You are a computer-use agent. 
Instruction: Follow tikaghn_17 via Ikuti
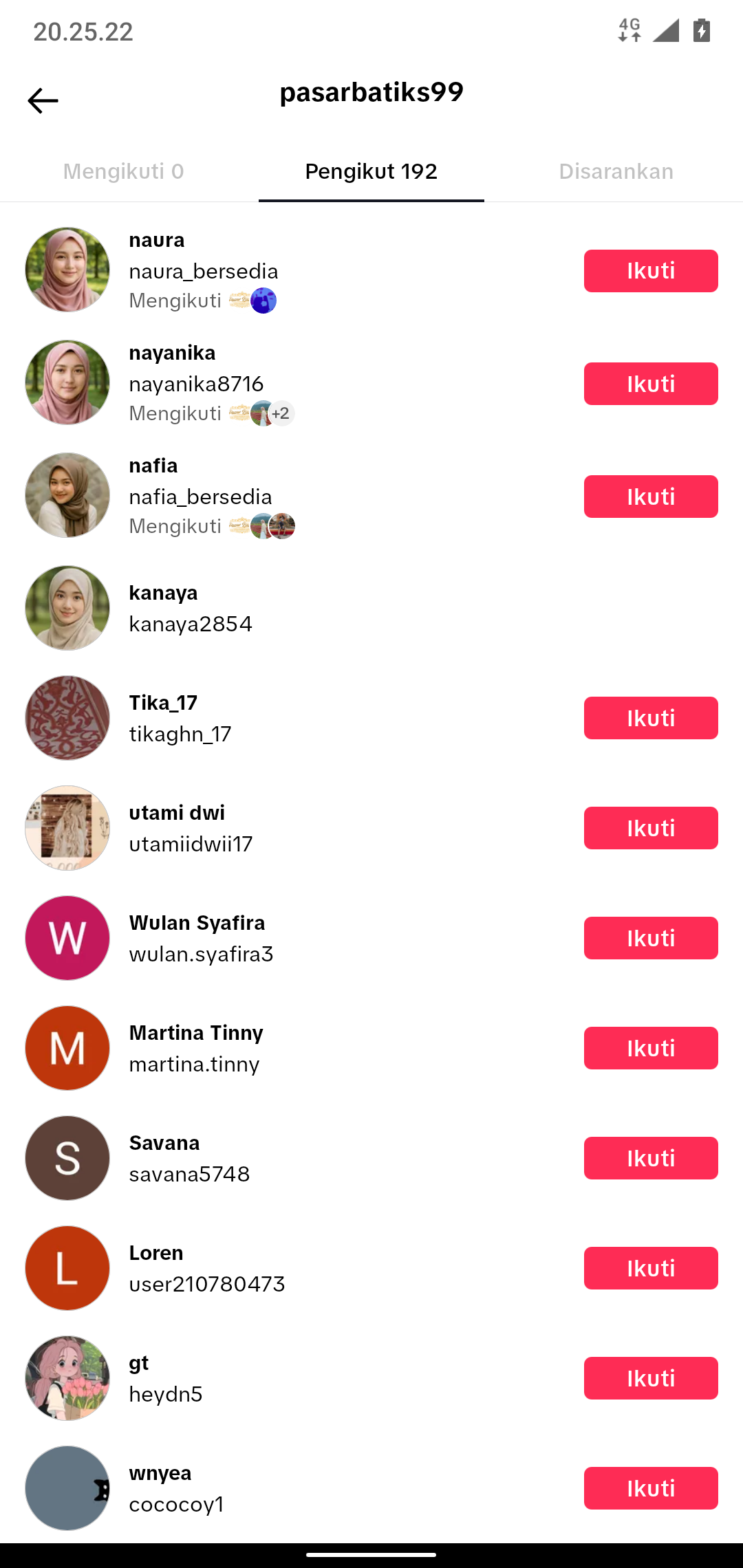click(x=651, y=718)
